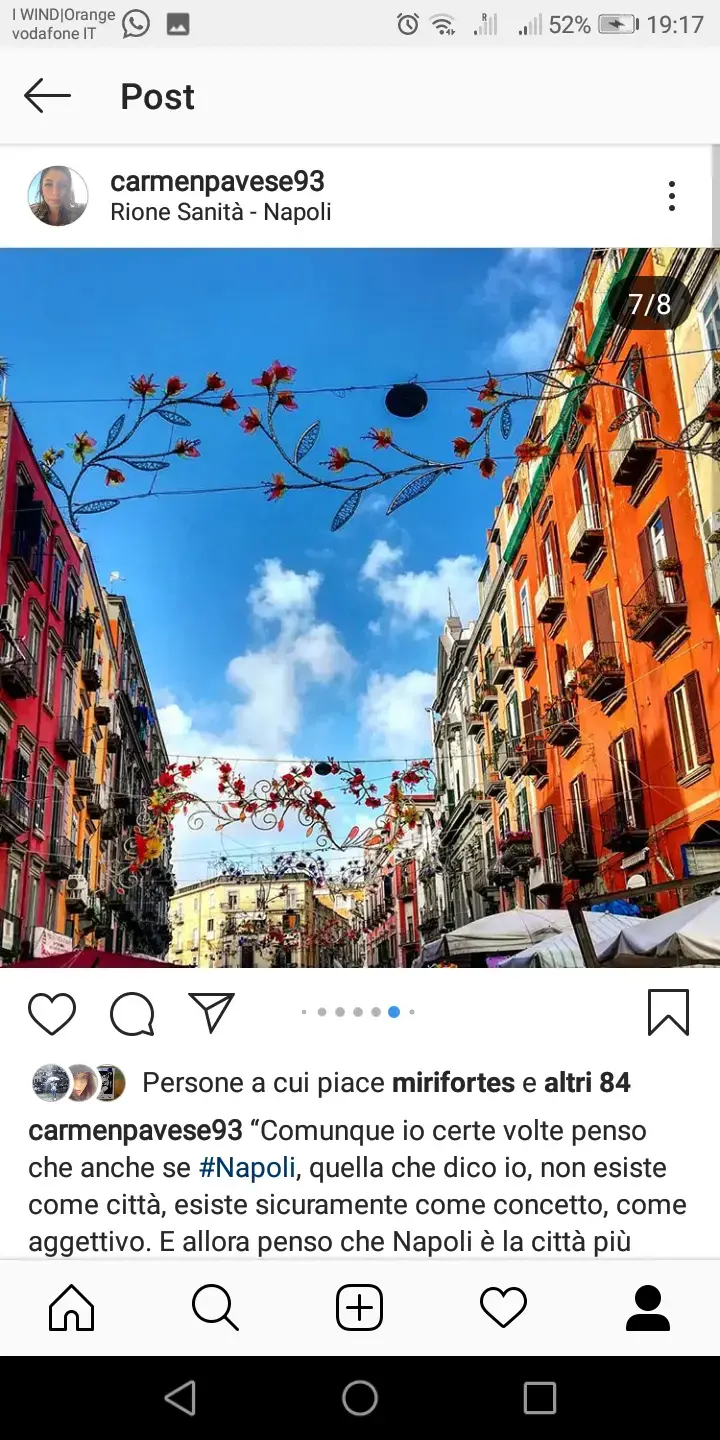
Task: Comment on this post
Action: point(132,1013)
